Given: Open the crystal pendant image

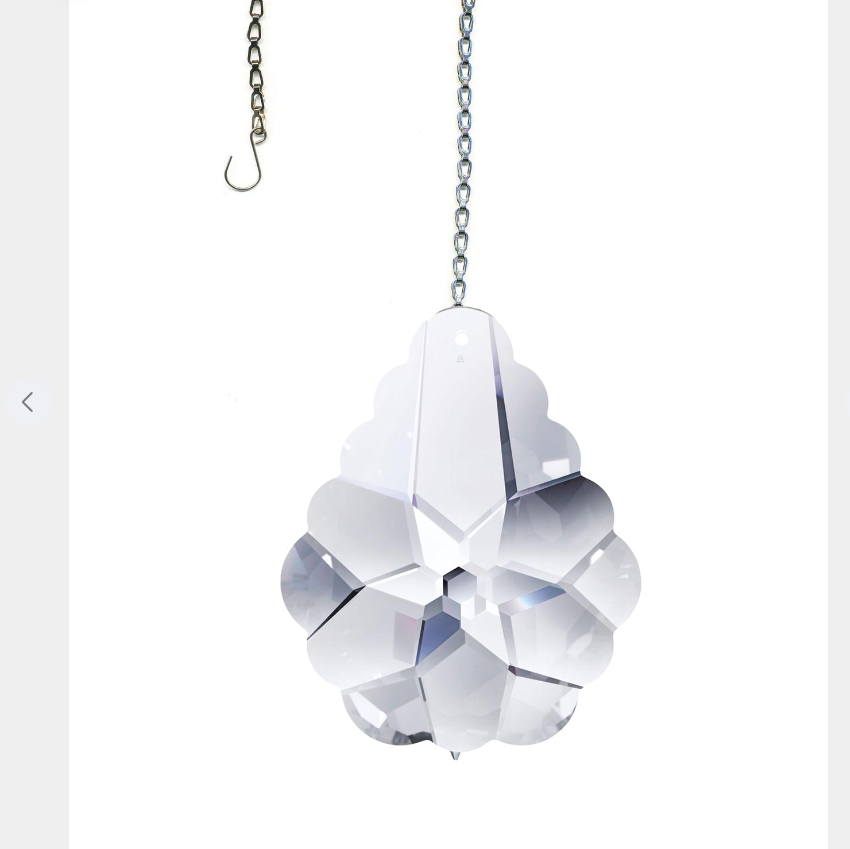Looking at the screenshot, I should [x=460, y=530].
